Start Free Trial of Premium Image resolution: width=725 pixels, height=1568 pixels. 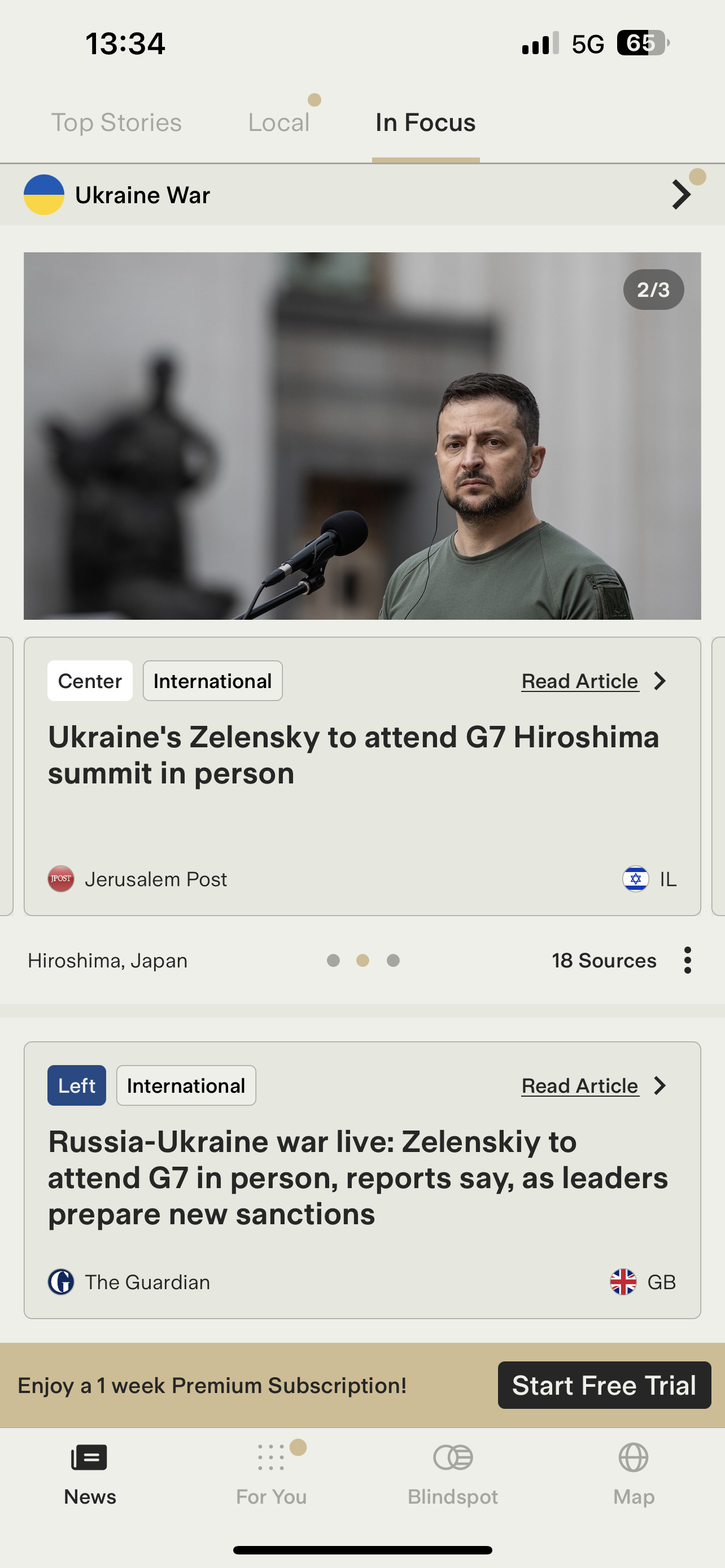pyautogui.click(x=605, y=1385)
